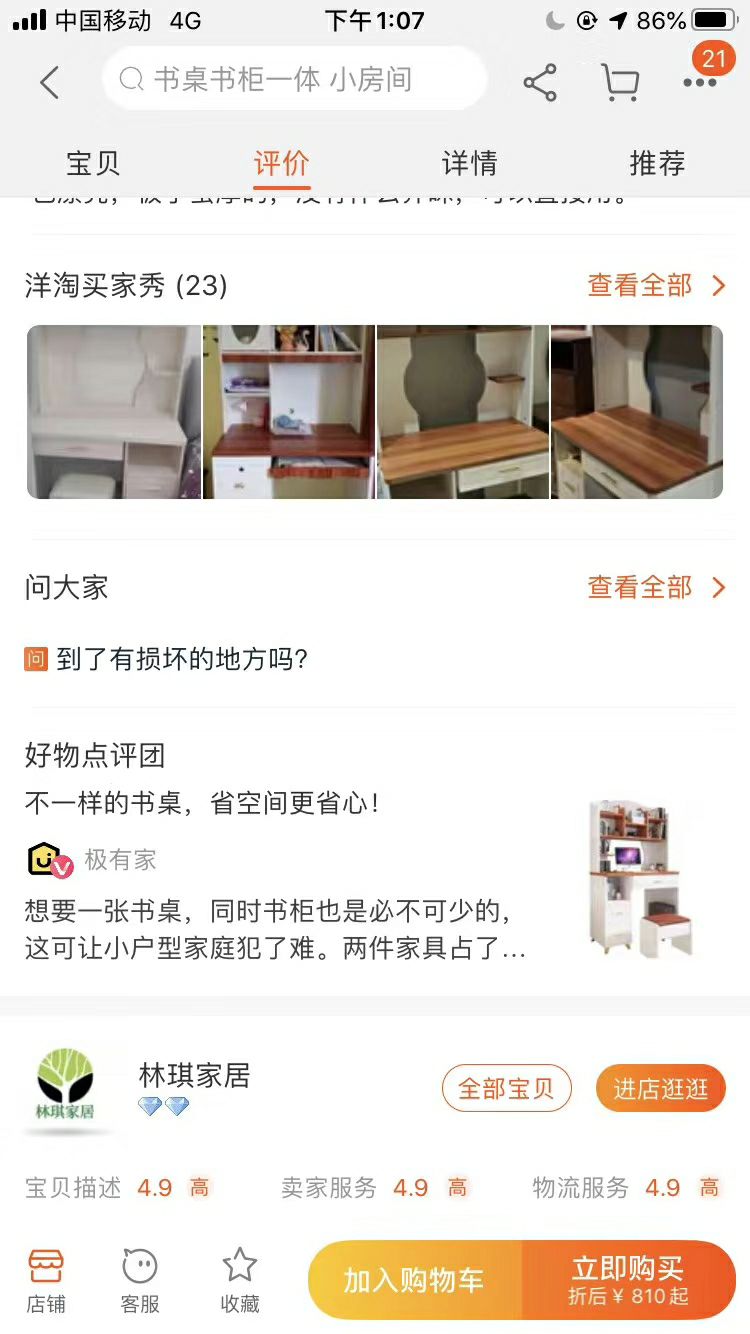The height and width of the screenshot is (1334, 750).
Task: Open the question 到了有损坏的地方吗
Action: (181, 659)
